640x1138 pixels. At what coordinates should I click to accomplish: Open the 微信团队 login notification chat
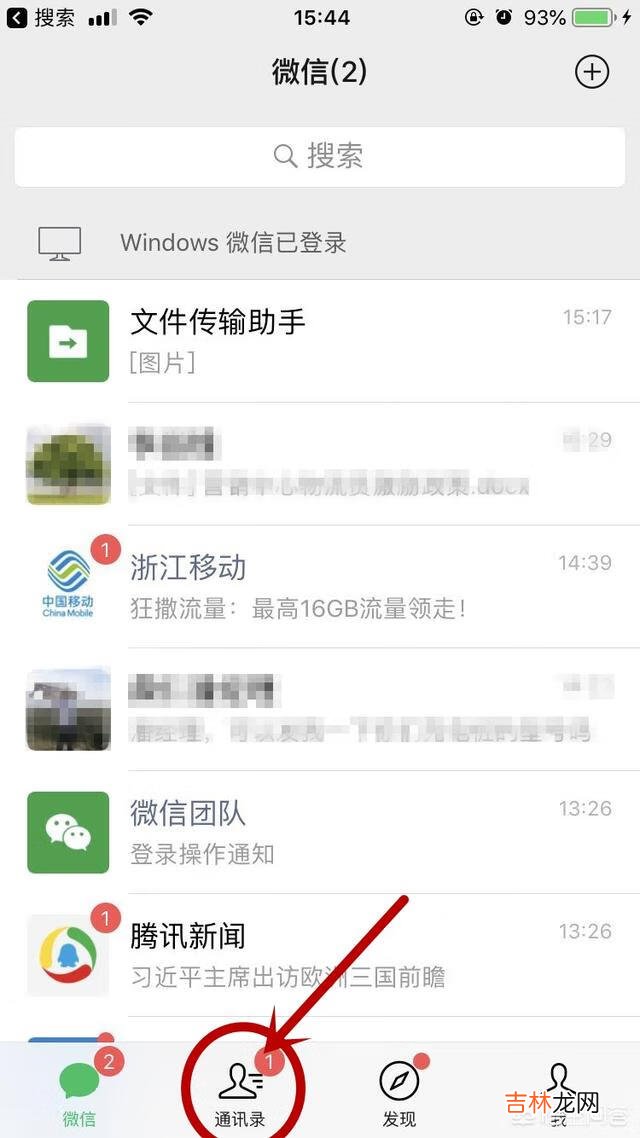click(320, 832)
